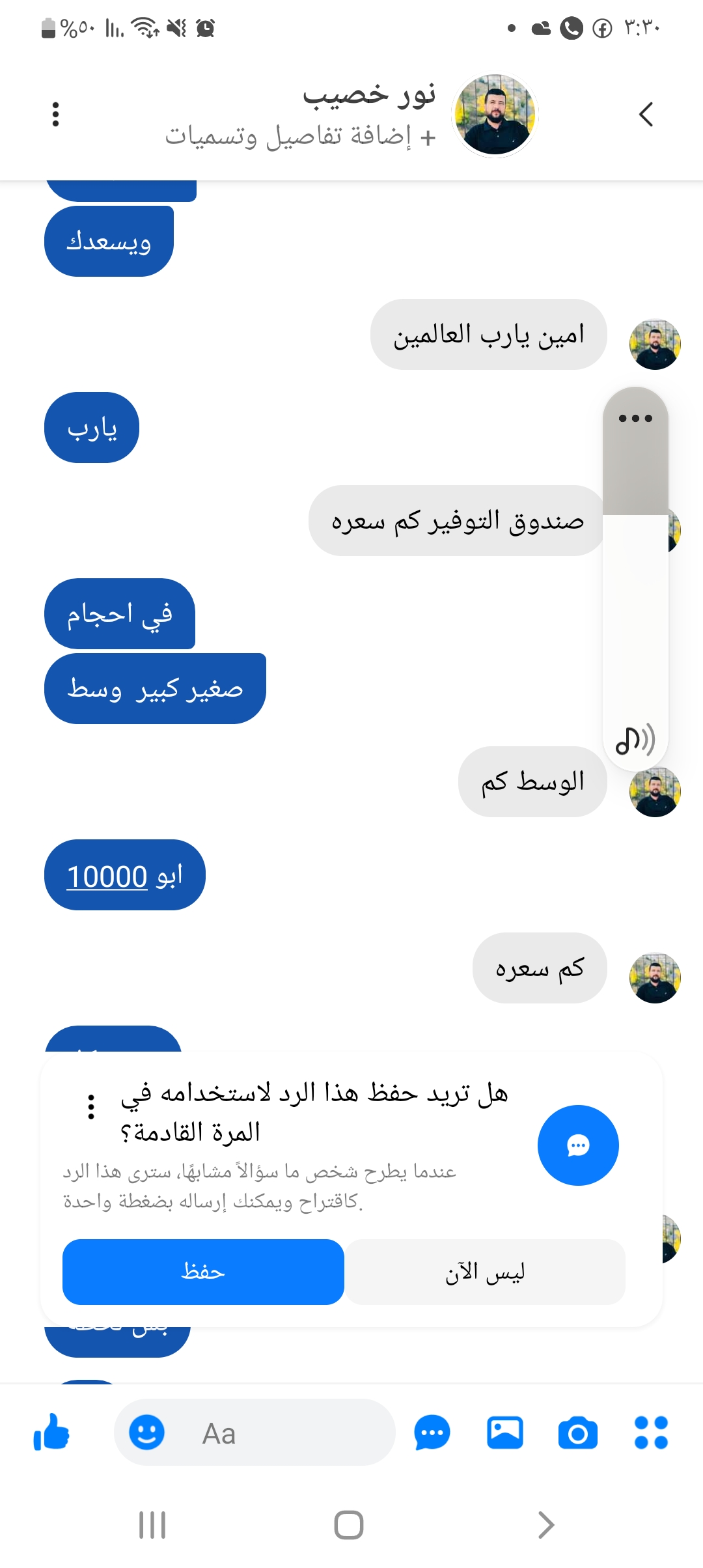Open نور خصيب profile photo in header

[495, 115]
